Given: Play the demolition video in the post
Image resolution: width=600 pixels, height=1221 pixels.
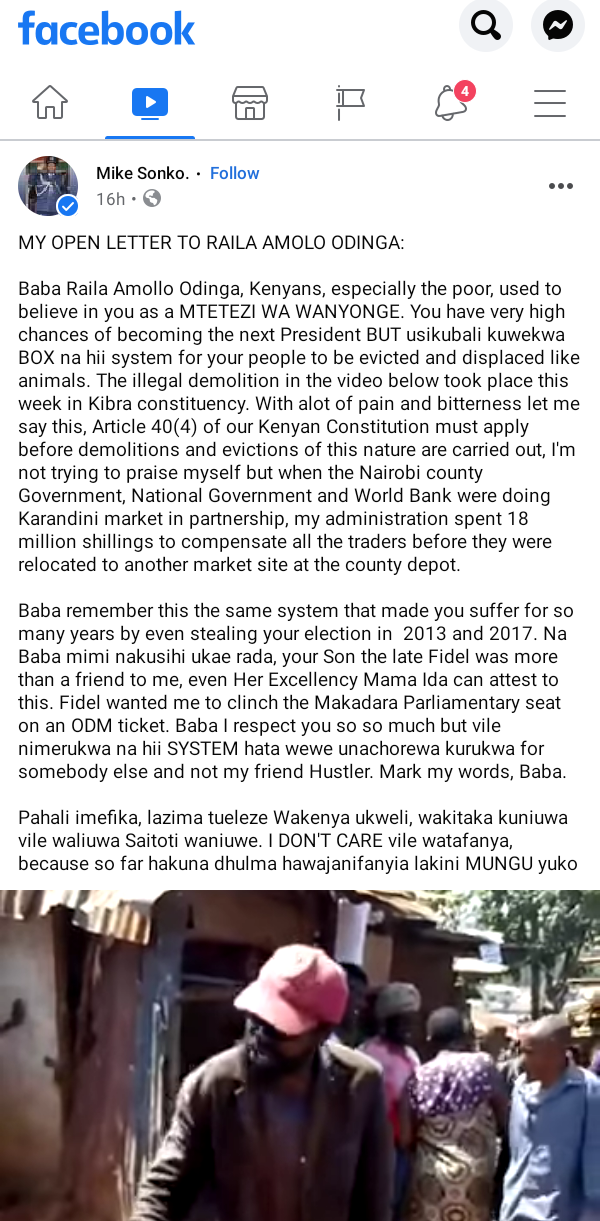Looking at the screenshot, I should pos(300,1055).
